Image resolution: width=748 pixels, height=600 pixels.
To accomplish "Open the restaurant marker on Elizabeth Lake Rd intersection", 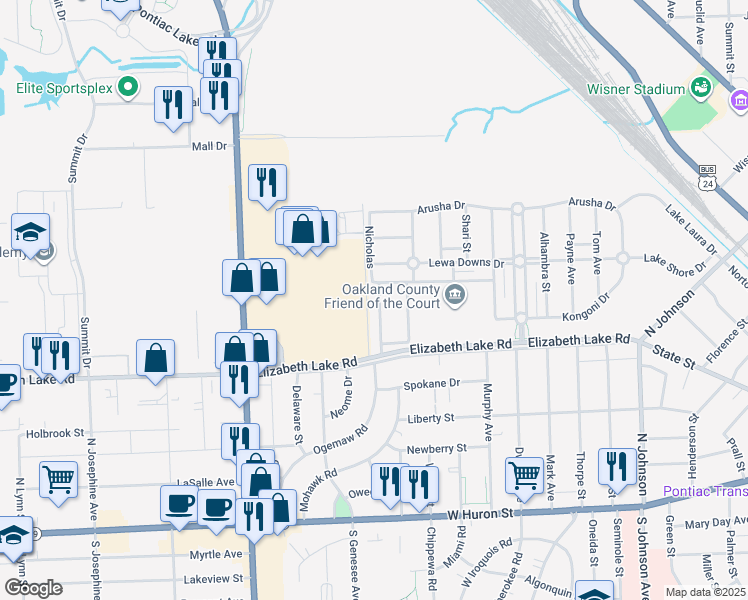I will [x=239, y=381].
